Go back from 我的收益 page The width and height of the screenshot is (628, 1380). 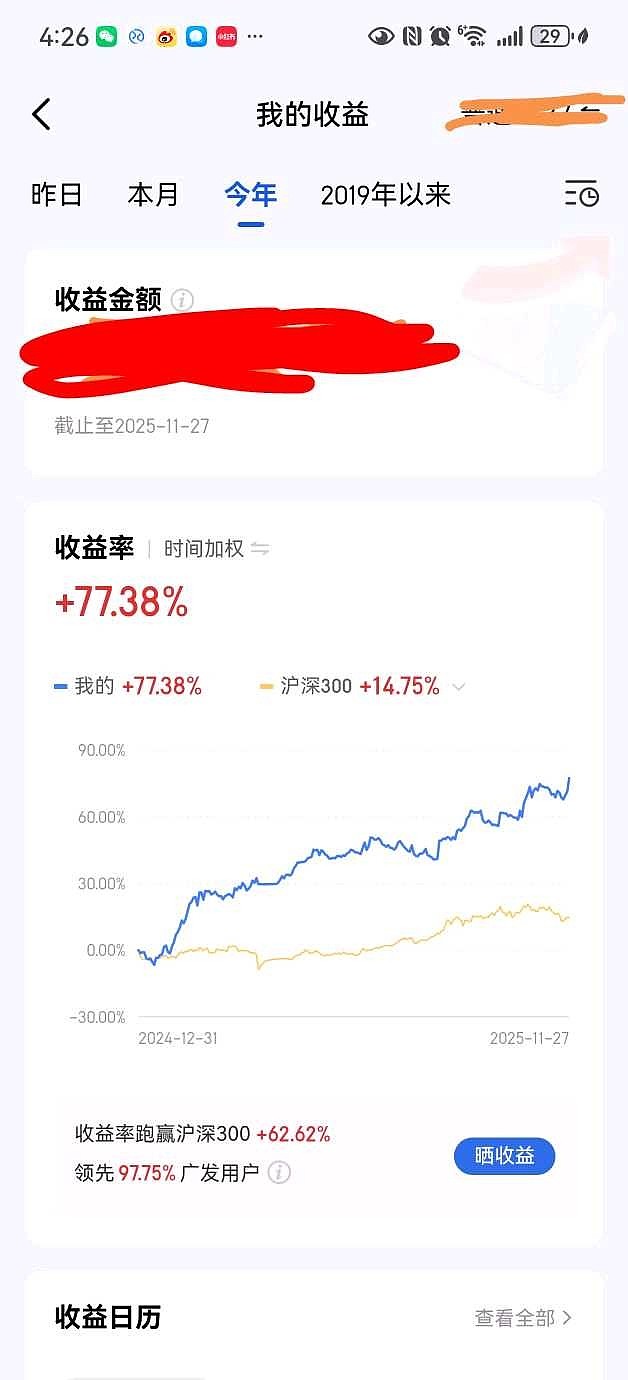pos(41,114)
